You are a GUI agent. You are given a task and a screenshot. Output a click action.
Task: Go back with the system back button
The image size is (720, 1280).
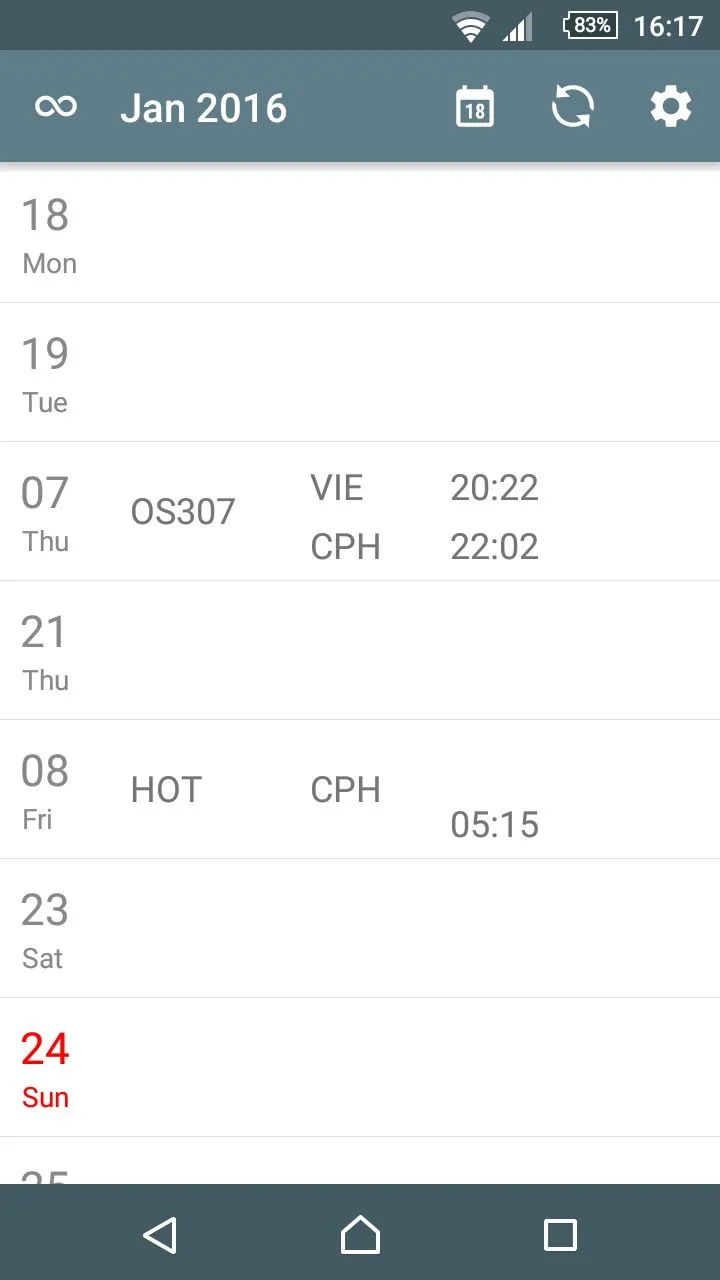tap(160, 1235)
